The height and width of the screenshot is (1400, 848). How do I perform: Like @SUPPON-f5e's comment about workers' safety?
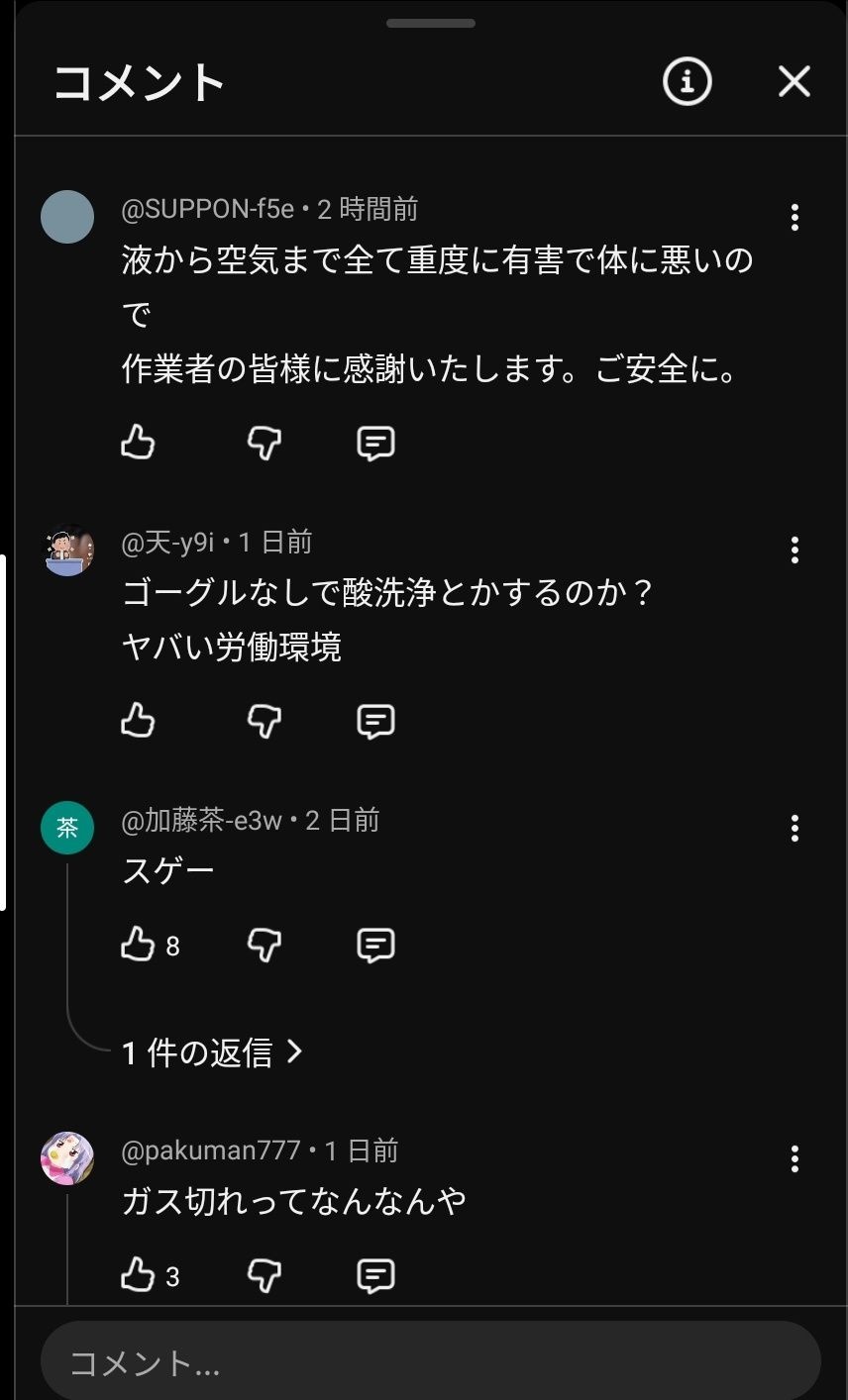pos(138,443)
